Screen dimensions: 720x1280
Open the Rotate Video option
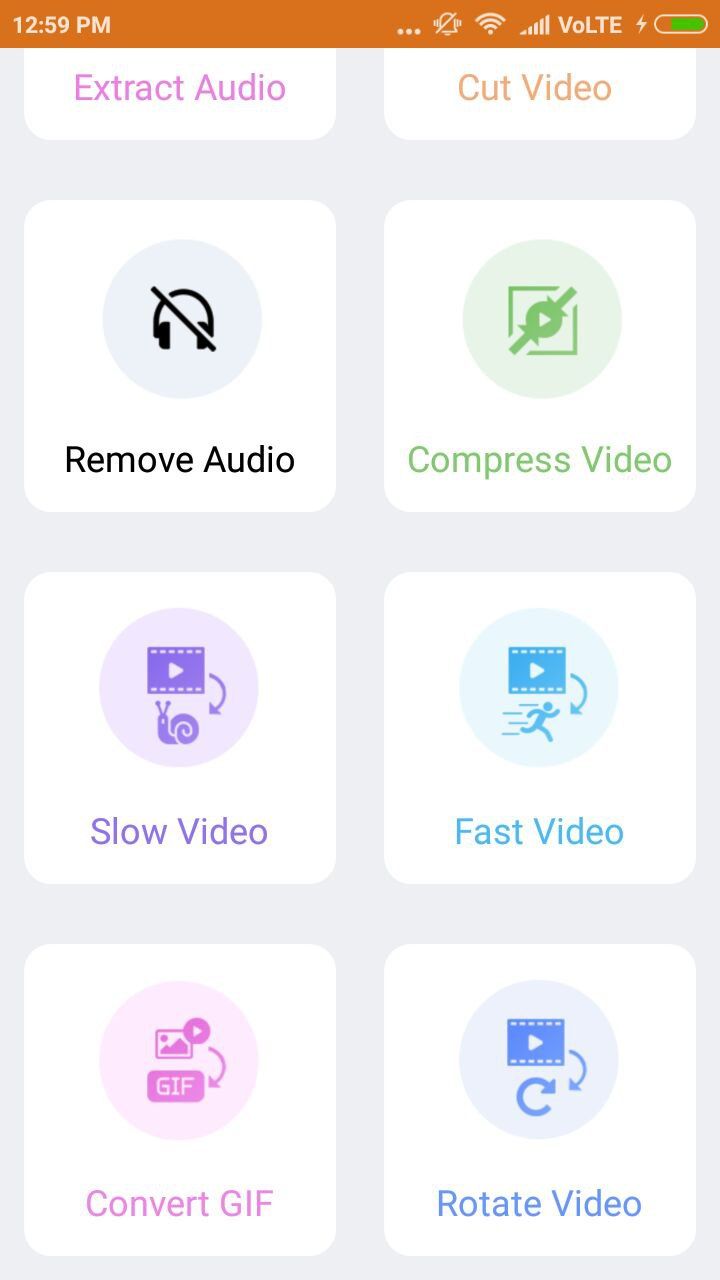pyautogui.click(x=539, y=1100)
